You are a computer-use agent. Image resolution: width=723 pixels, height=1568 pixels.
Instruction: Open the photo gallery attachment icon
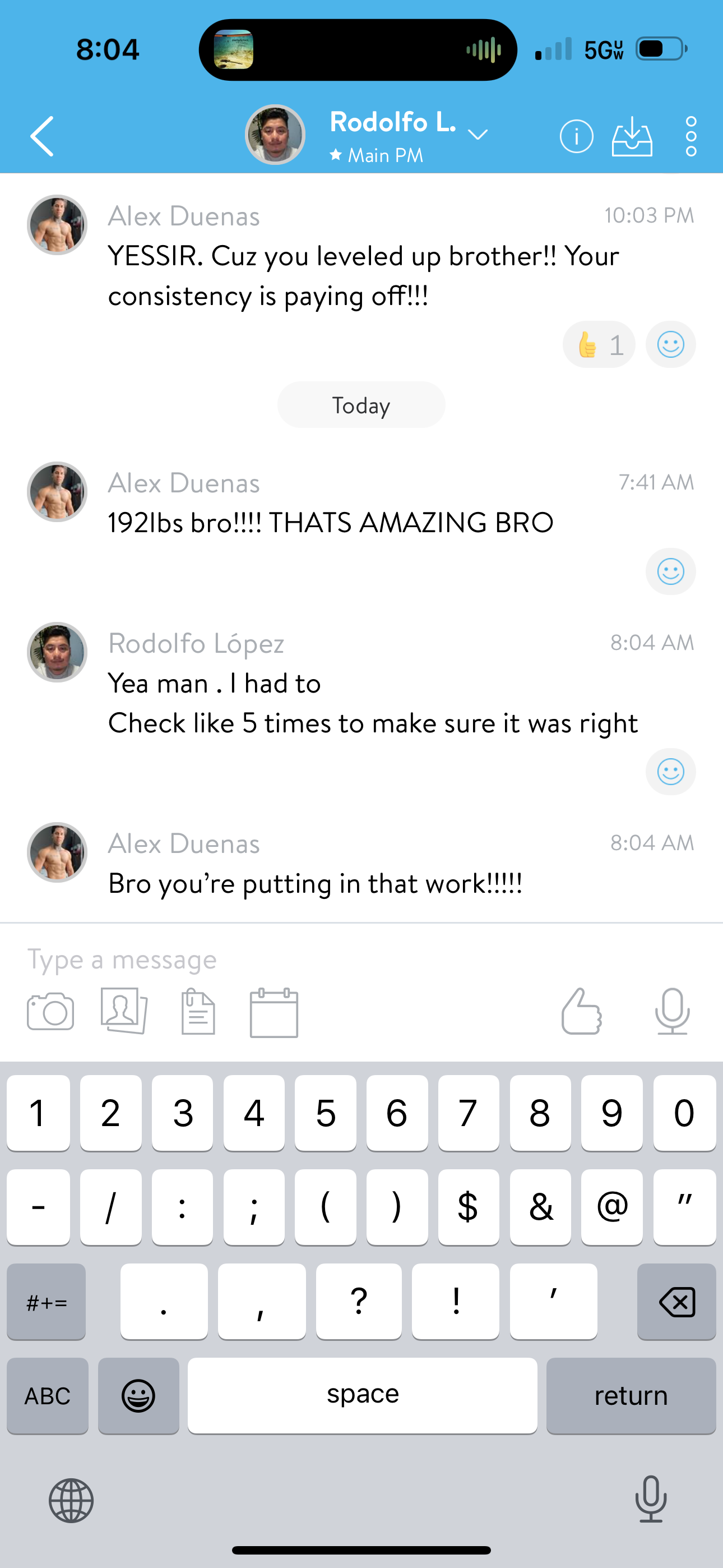(x=124, y=1011)
